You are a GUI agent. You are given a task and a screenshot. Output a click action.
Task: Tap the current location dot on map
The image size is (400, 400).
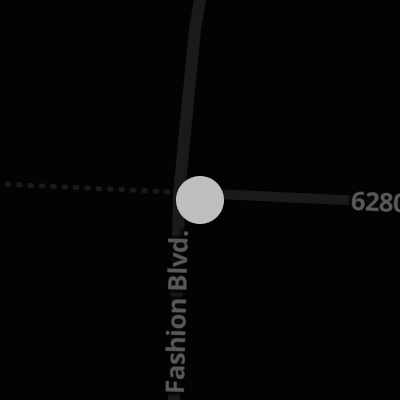200,200
